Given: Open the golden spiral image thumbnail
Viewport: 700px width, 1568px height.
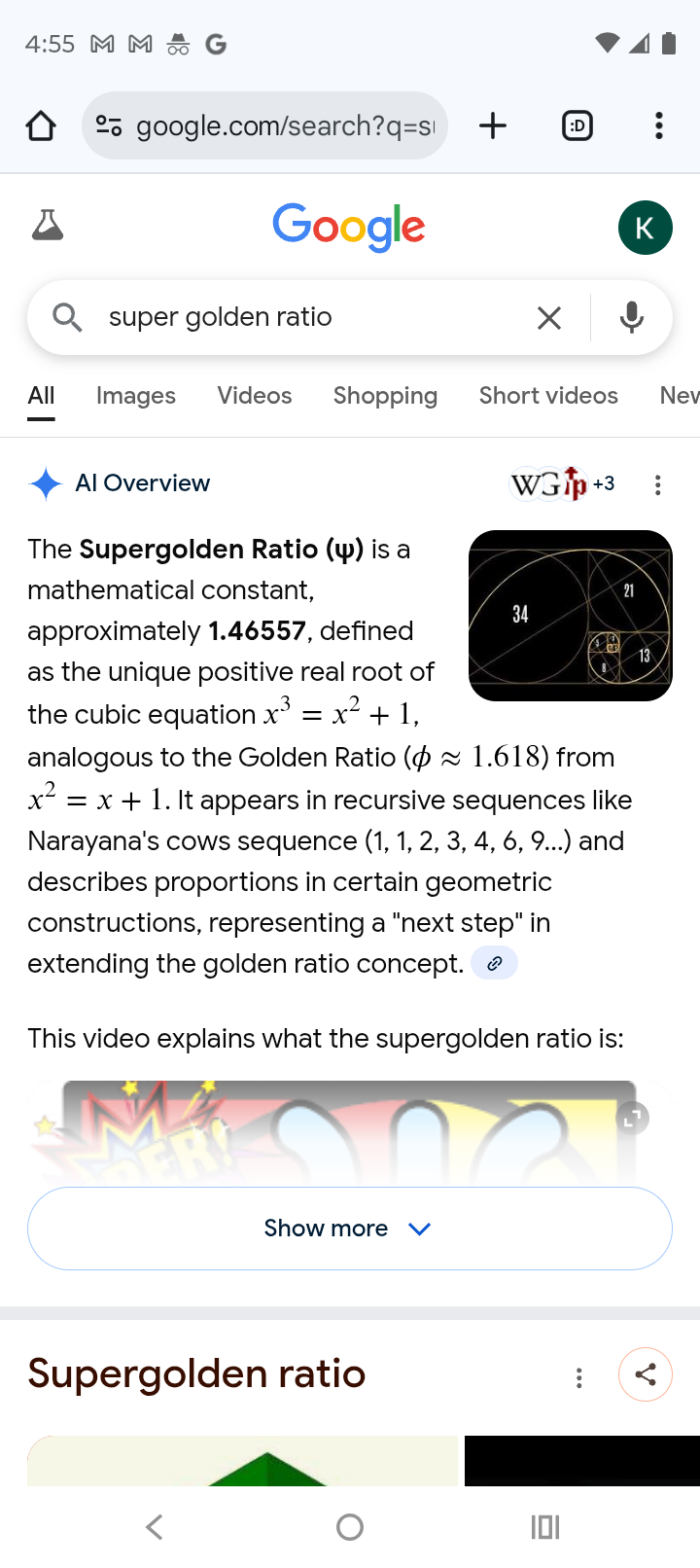Looking at the screenshot, I should click(570, 615).
